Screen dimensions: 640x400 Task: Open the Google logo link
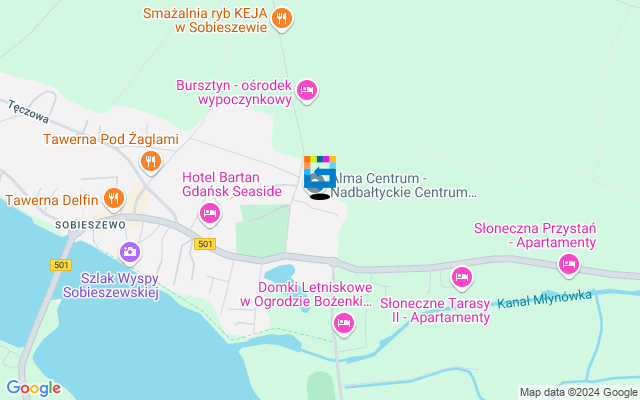tap(33, 388)
